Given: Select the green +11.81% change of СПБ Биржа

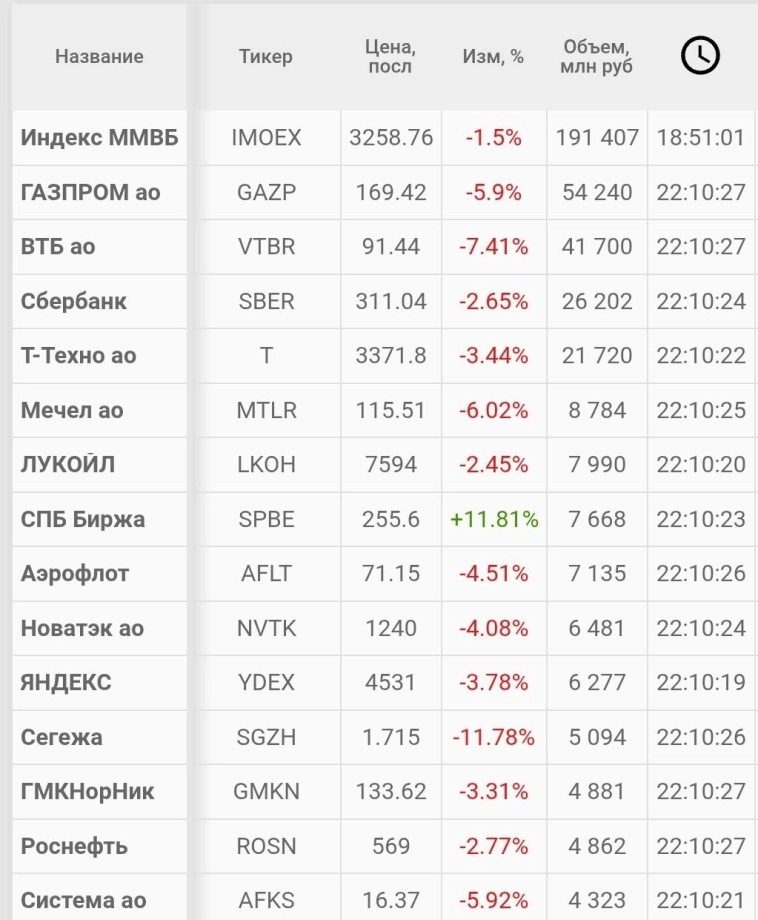Looking at the screenshot, I should coord(493,519).
